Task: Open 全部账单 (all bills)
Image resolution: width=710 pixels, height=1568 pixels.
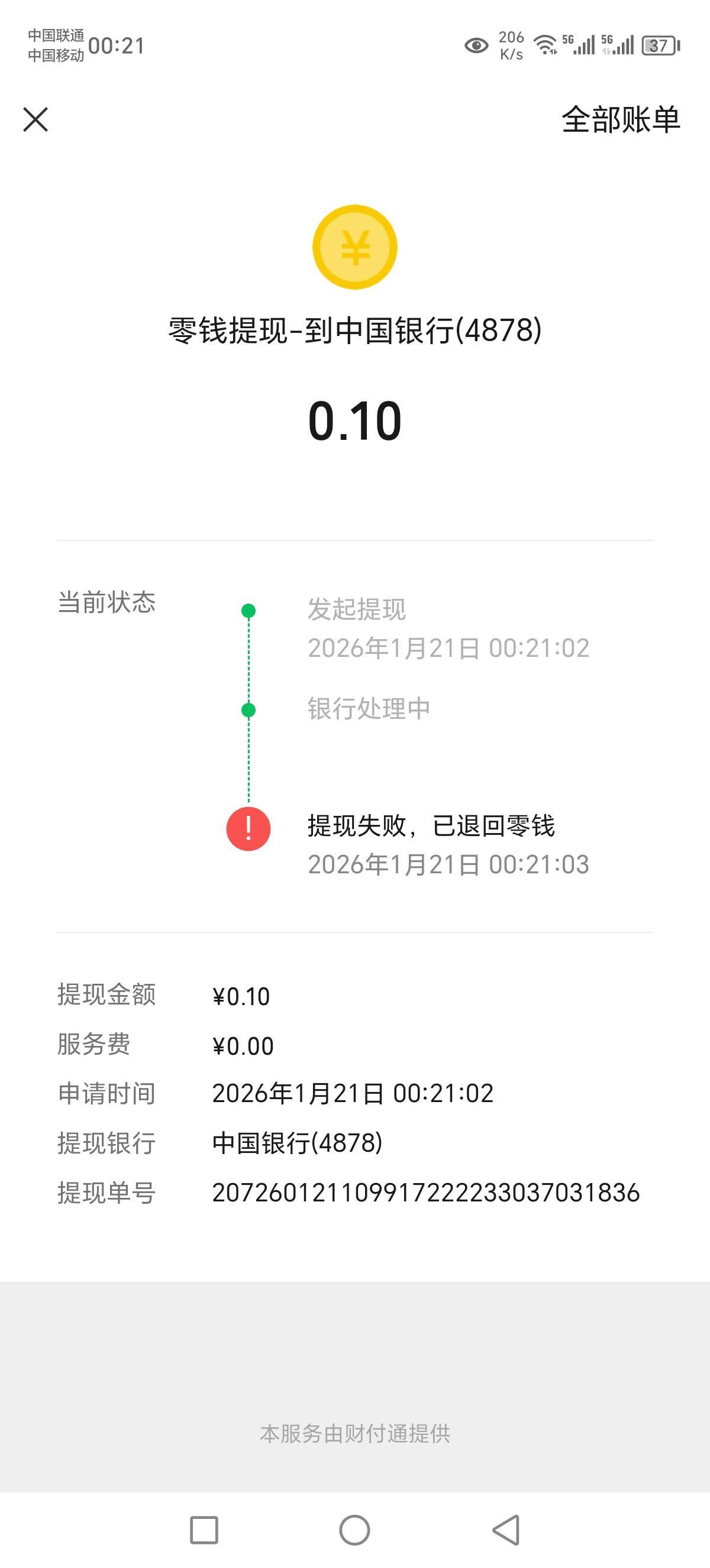Action: tap(620, 119)
